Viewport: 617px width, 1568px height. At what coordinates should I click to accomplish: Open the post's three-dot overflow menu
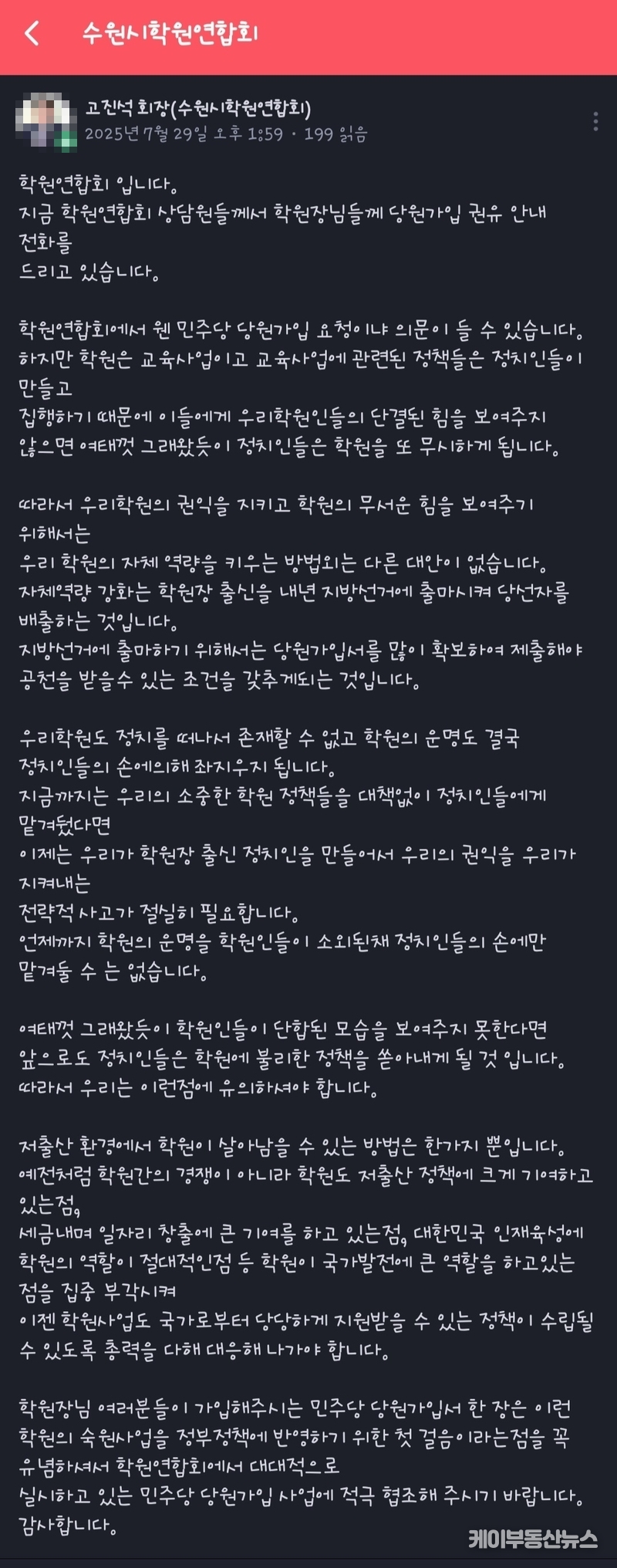(x=595, y=121)
